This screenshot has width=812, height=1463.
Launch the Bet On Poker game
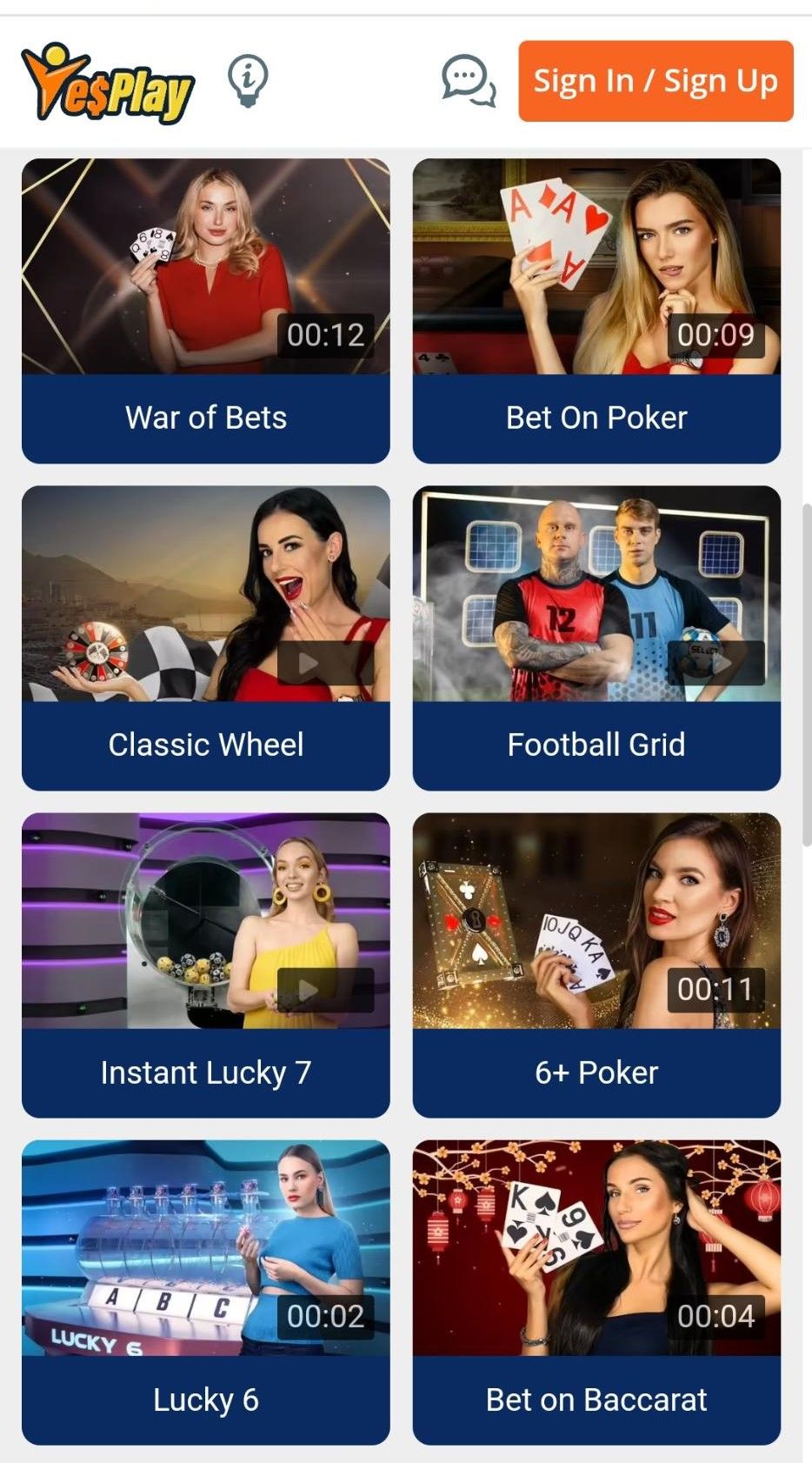click(596, 310)
